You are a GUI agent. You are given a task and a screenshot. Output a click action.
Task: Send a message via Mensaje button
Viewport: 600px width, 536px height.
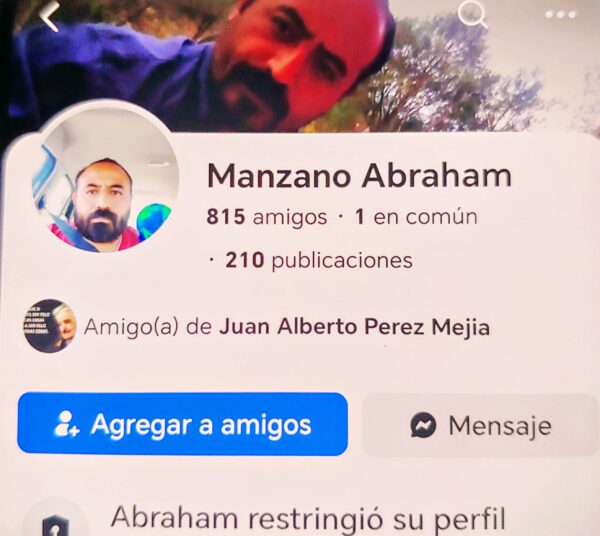pyautogui.click(x=480, y=425)
